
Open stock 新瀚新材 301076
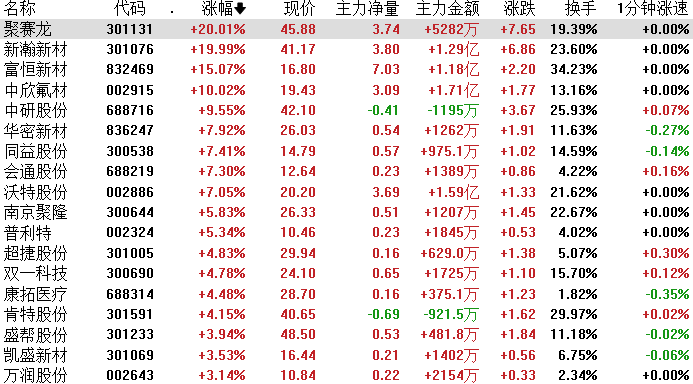346,49
